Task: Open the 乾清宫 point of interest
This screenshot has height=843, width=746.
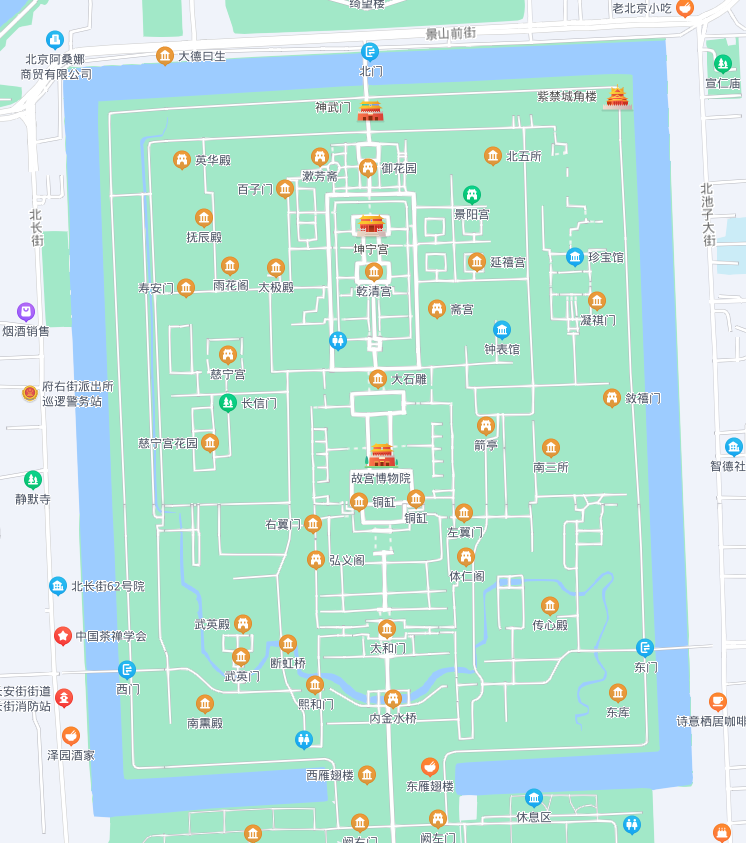Action: pos(374,272)
